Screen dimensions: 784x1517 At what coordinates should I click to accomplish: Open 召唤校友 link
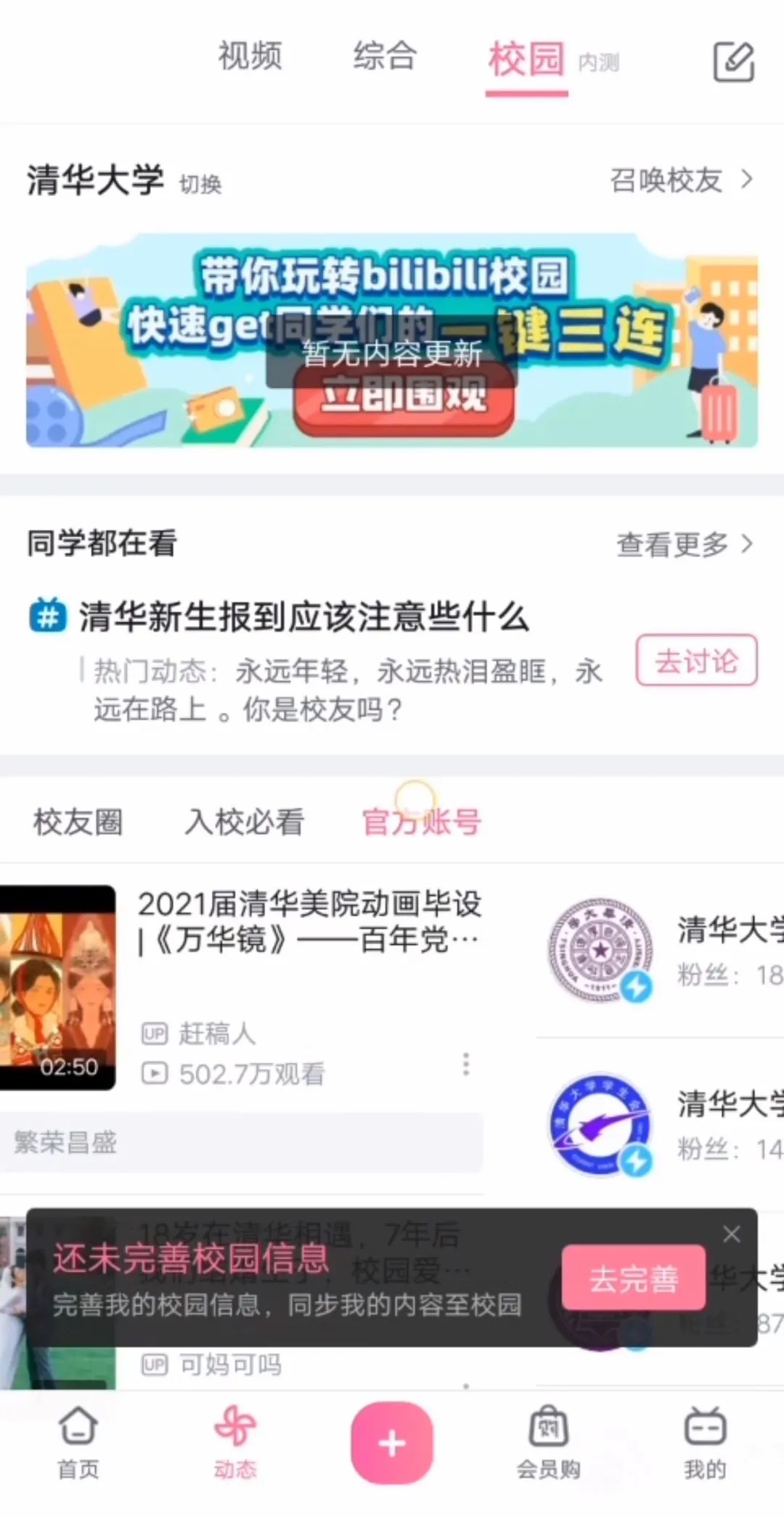point(681,180)
